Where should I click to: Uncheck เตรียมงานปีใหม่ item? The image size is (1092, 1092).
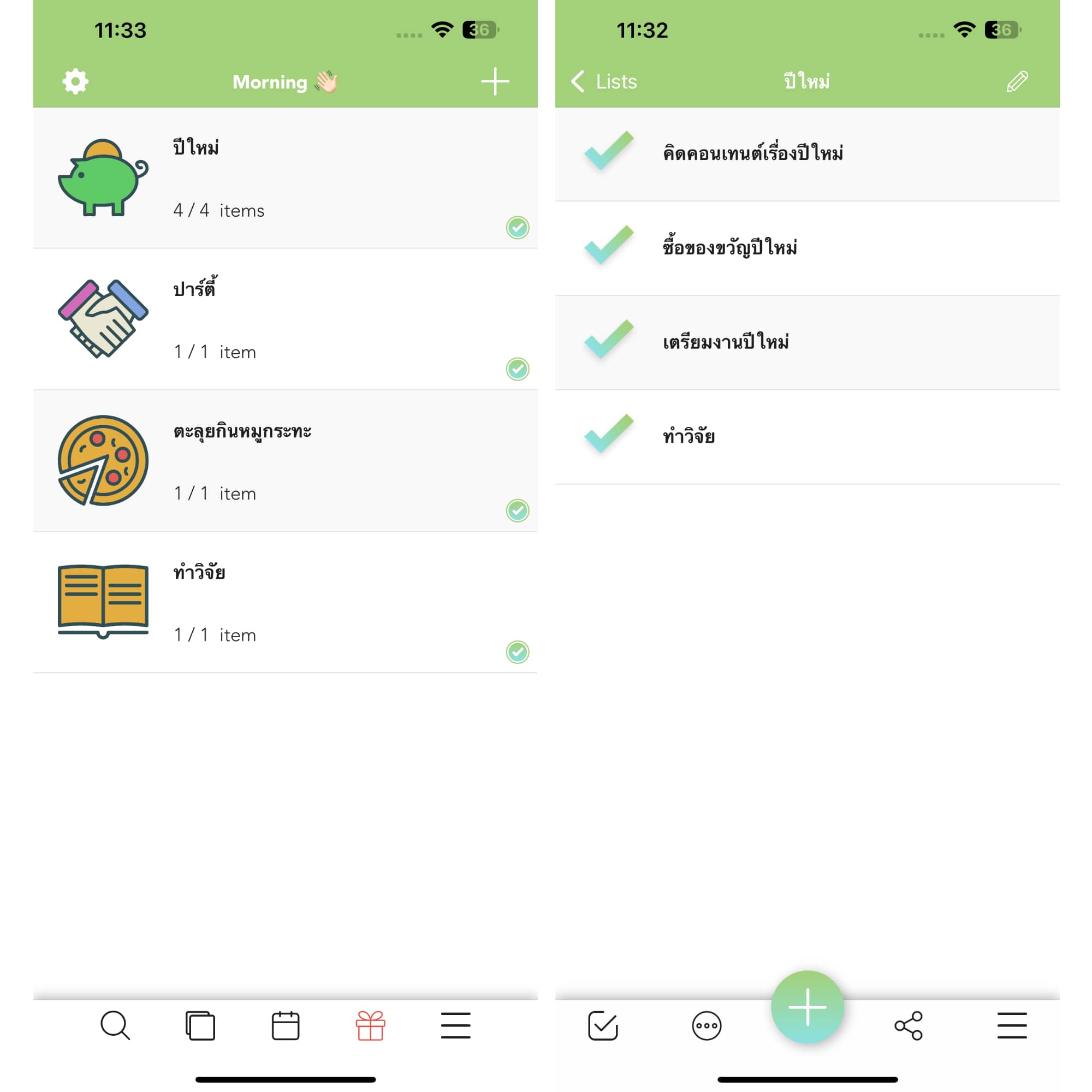pyautogui.click(x=609, y=340)
